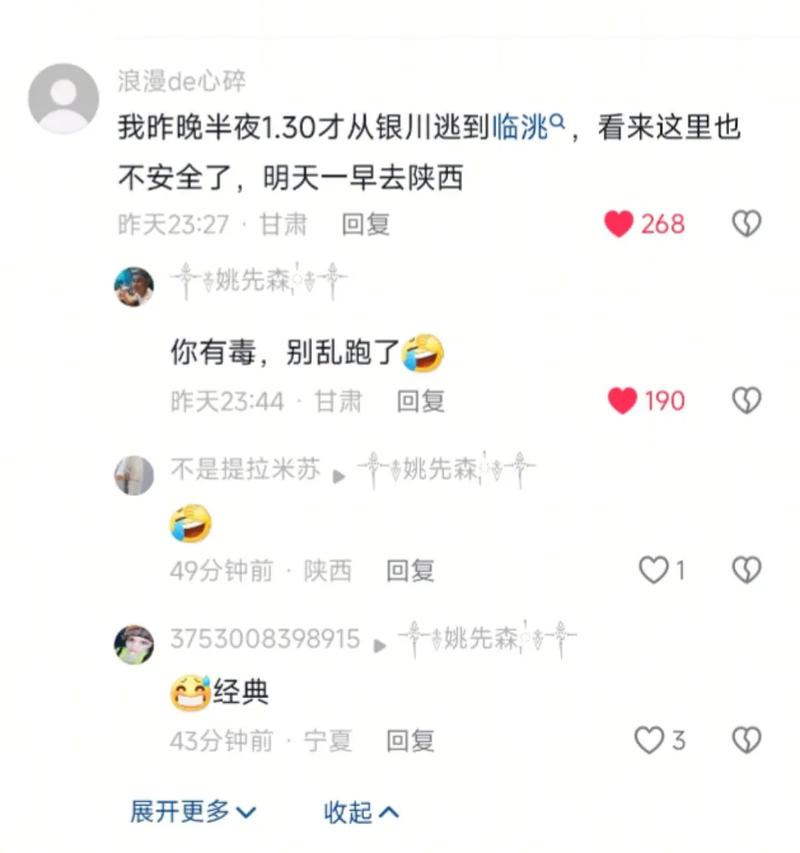Like the comment 你有毒，别乱跑了
This screenshot has height=853, width=800.
point(623,401)
